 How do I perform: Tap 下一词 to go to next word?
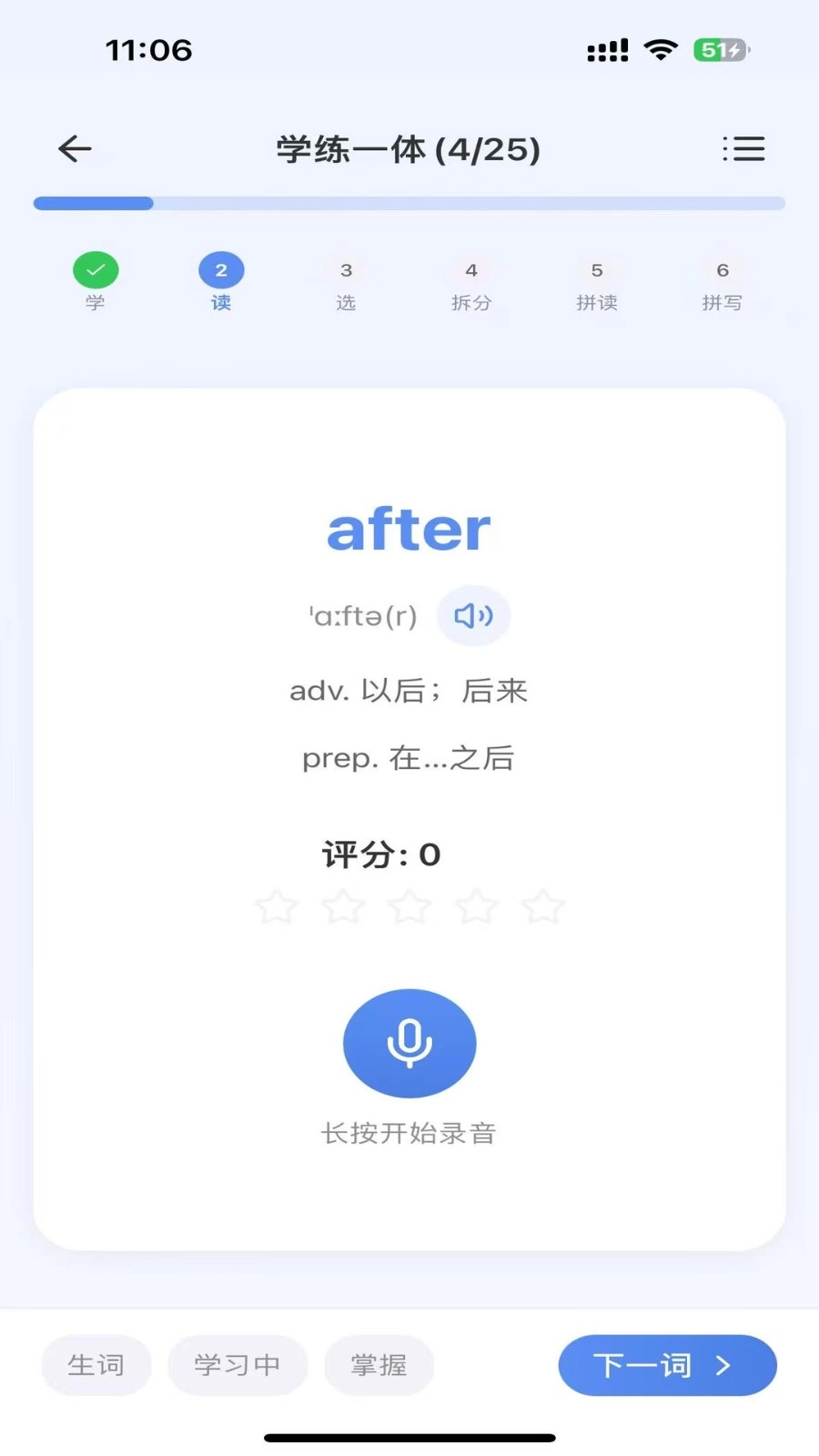click(667, 1365)
